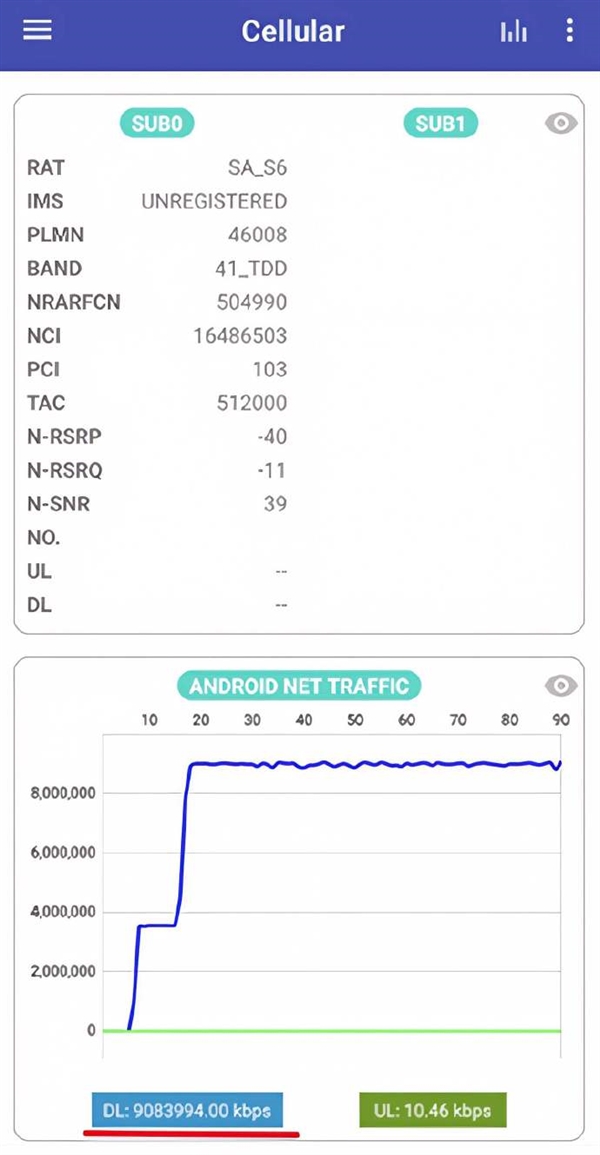Switch to the SUB1 chip

[x=441, y=123]
